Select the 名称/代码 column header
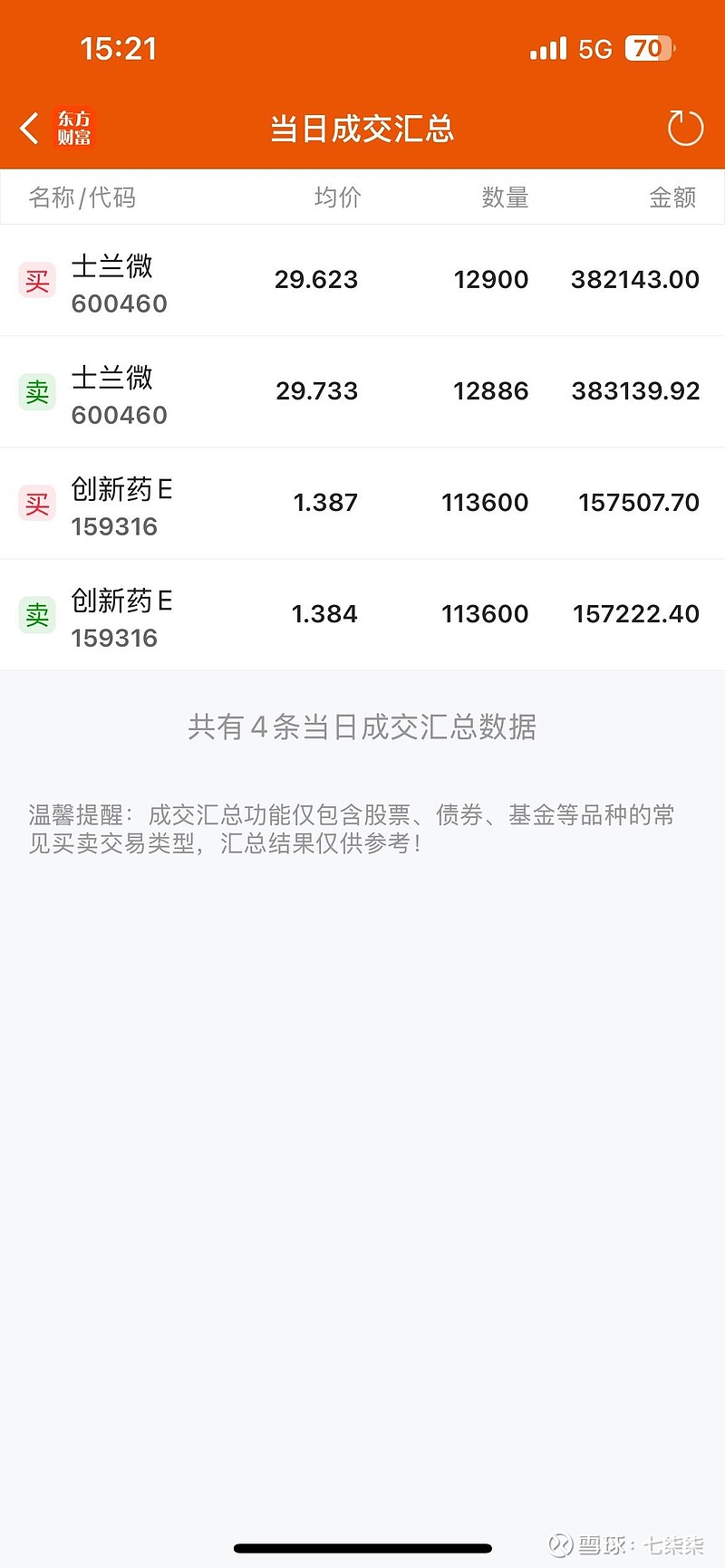 click(82, 197)
